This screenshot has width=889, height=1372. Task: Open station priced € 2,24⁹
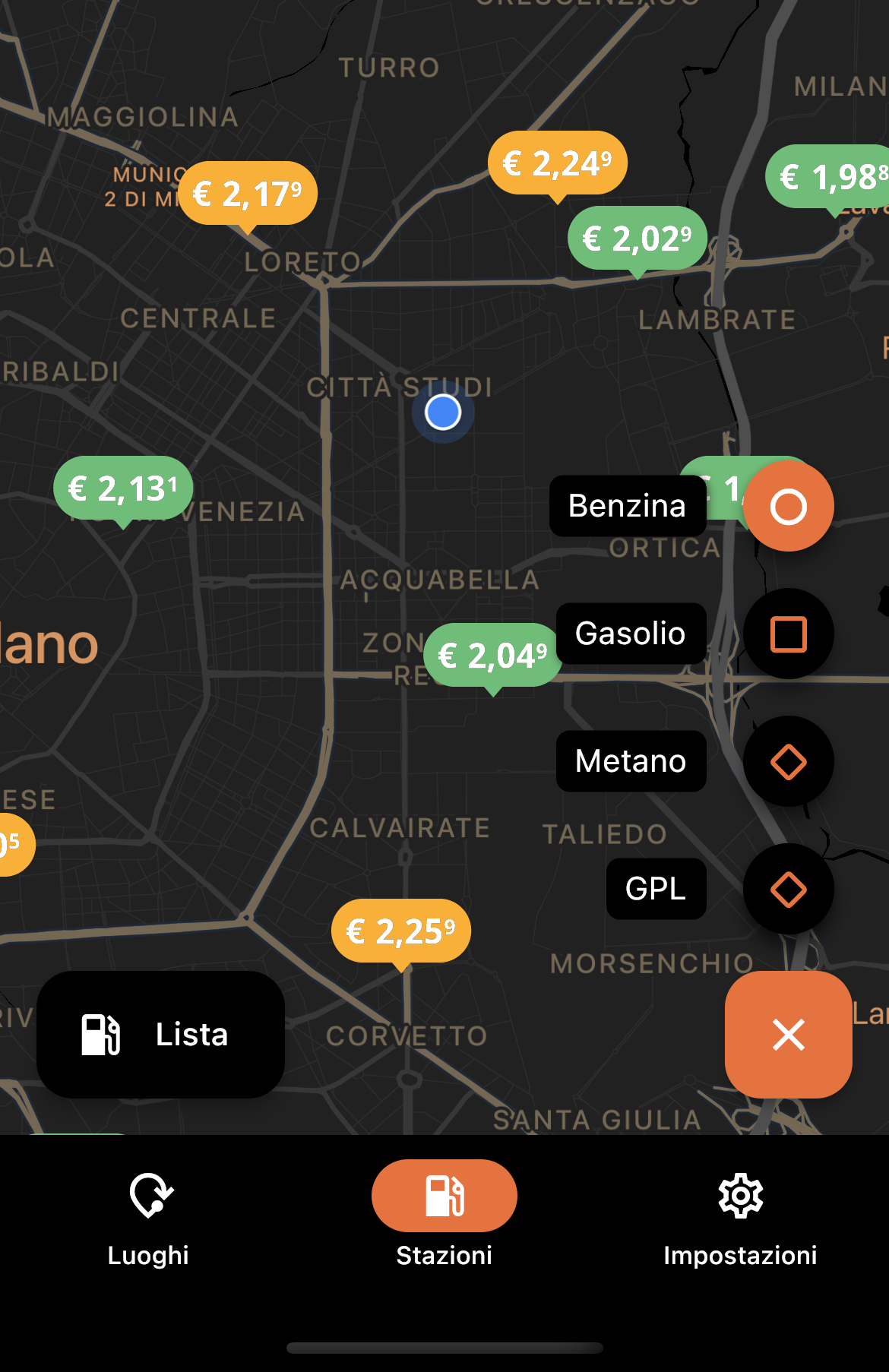pyautogui.click(x=557, y=163)
